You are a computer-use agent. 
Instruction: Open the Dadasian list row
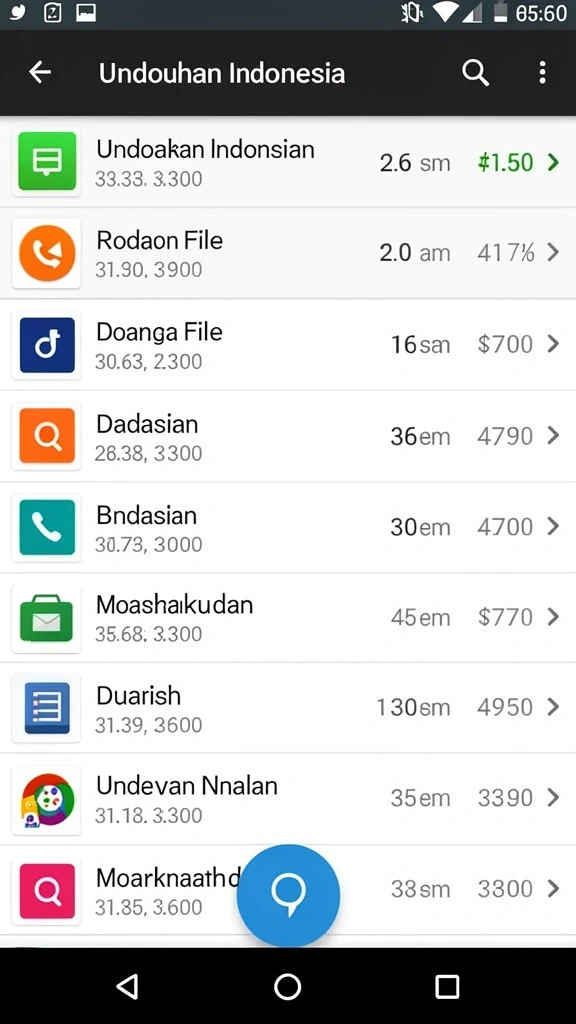288,436
